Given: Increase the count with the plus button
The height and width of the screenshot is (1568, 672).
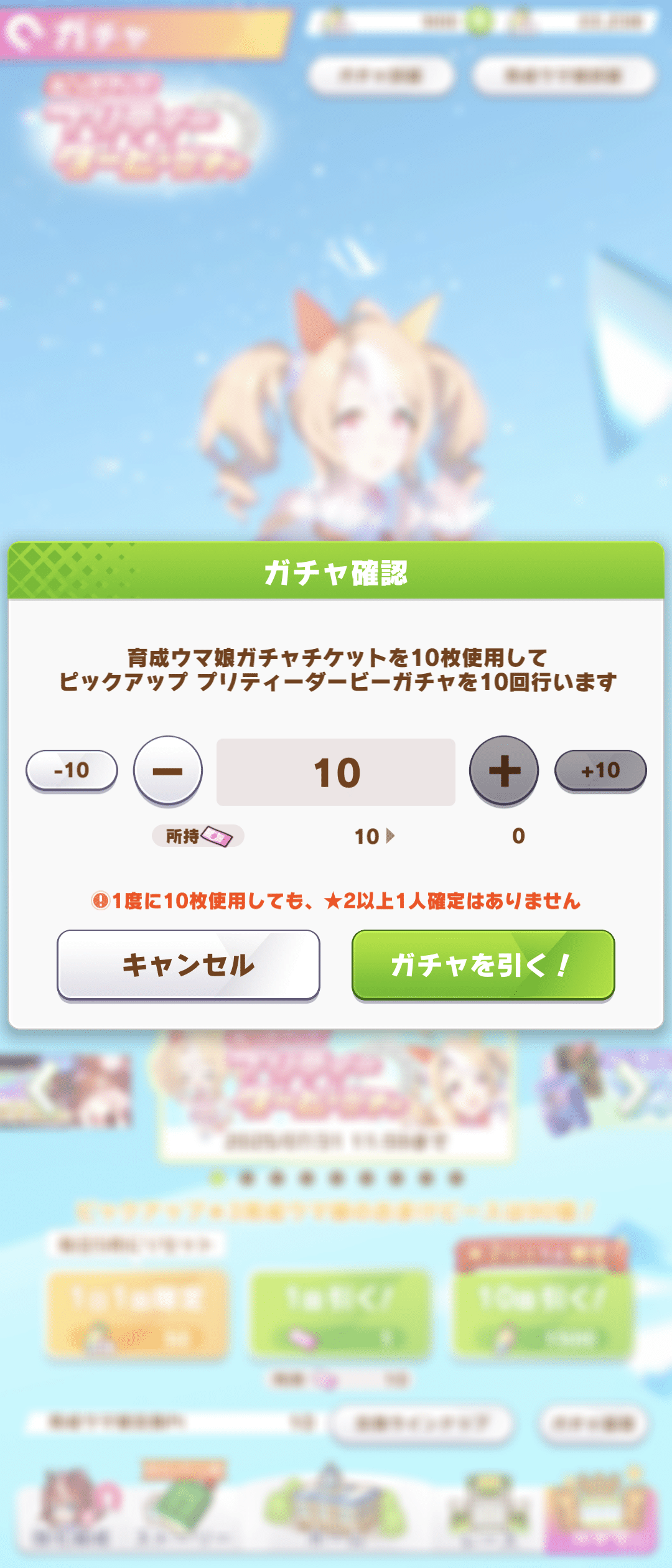Looking at the screenshot, I should click(504, 770).
